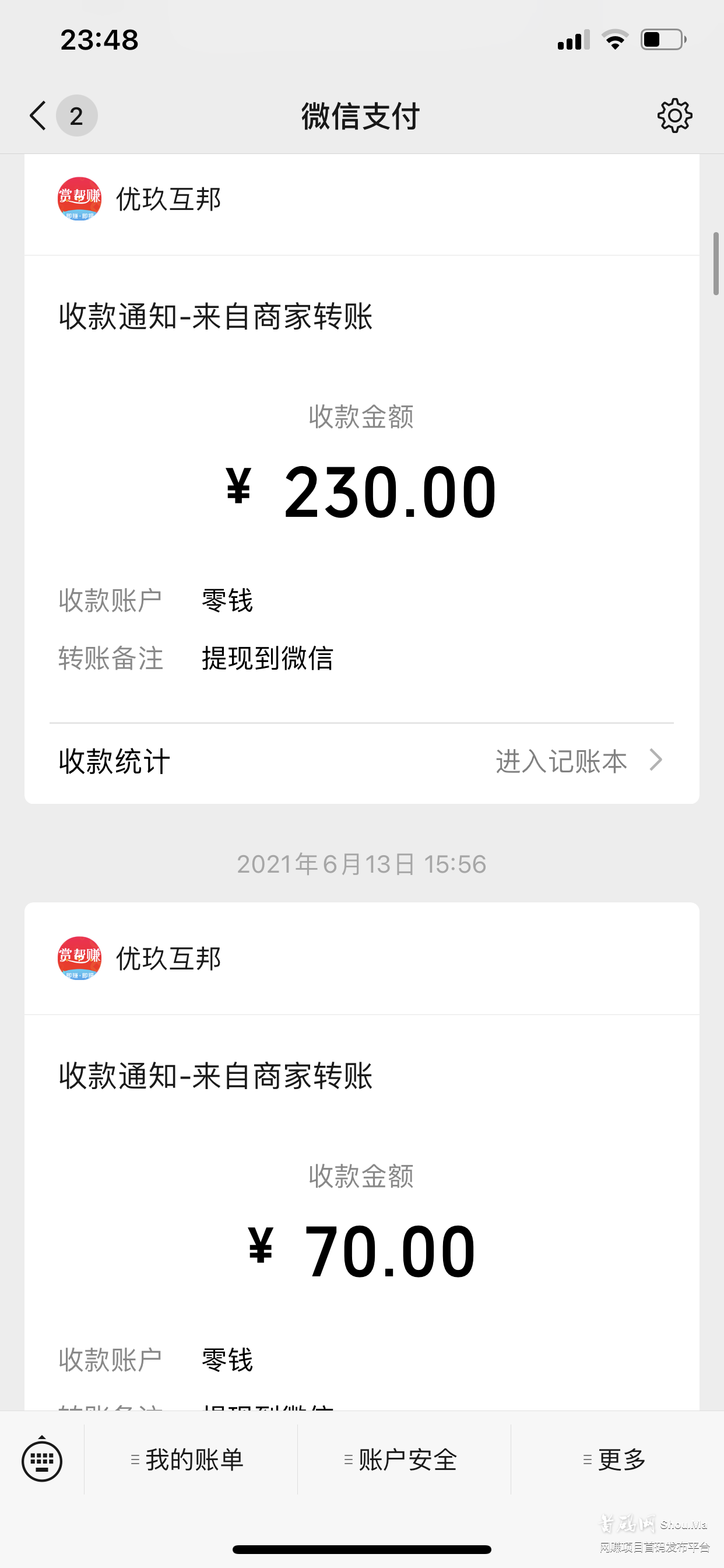724x1568 pixels.
Task: Open the keyboard input icon at bottom left
Action: pyautogui.click(x=41, y=1460)
